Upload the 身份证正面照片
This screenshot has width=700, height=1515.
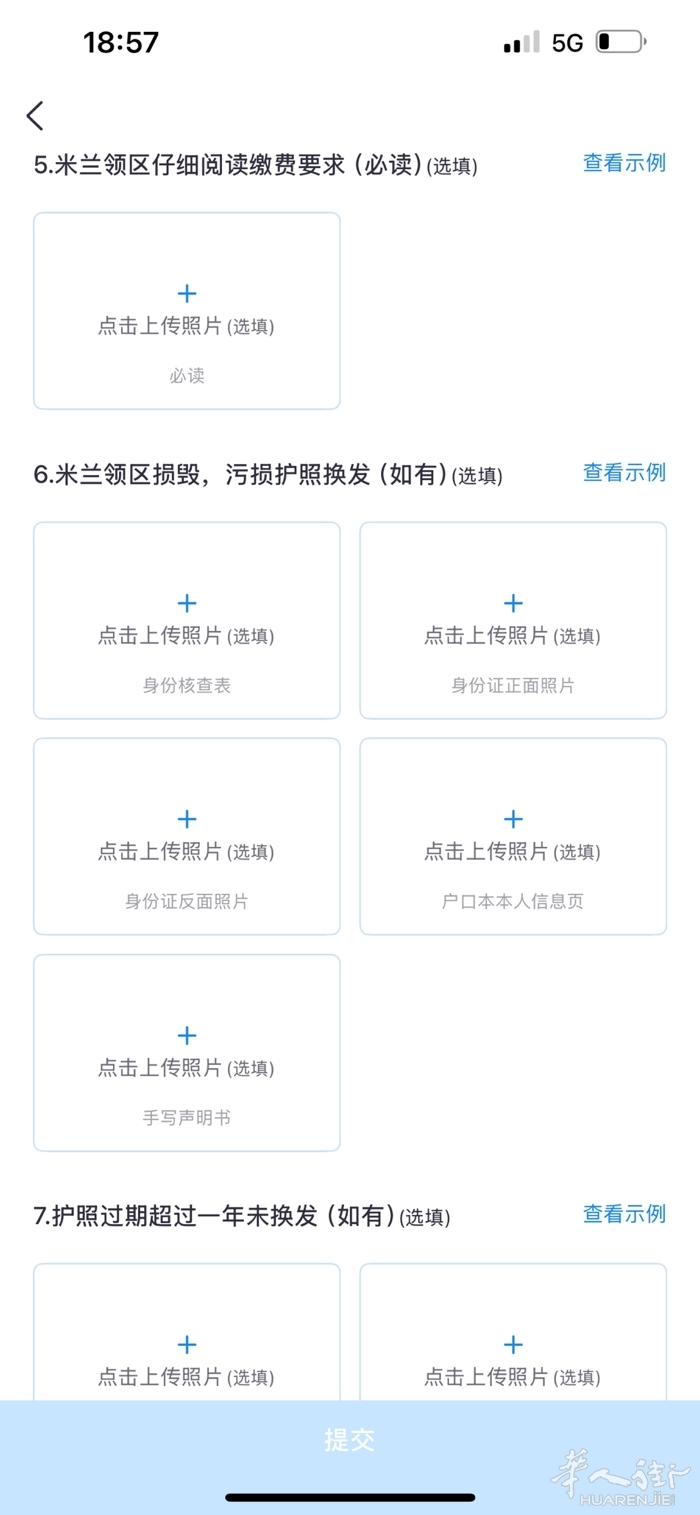513,620
